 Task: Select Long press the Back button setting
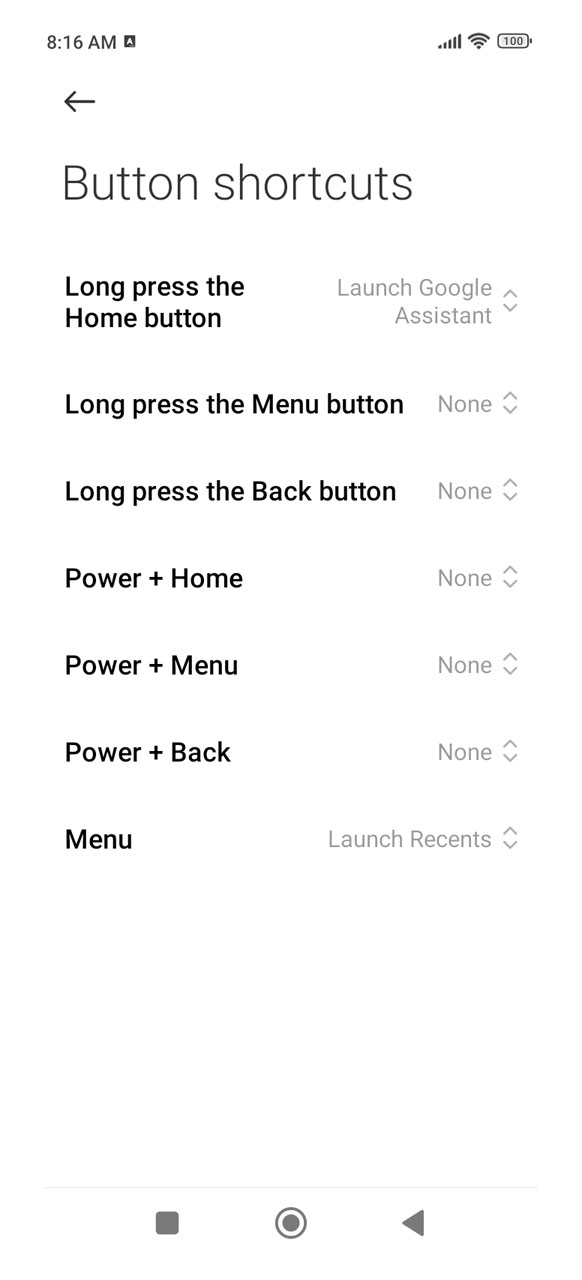[291, 491]
